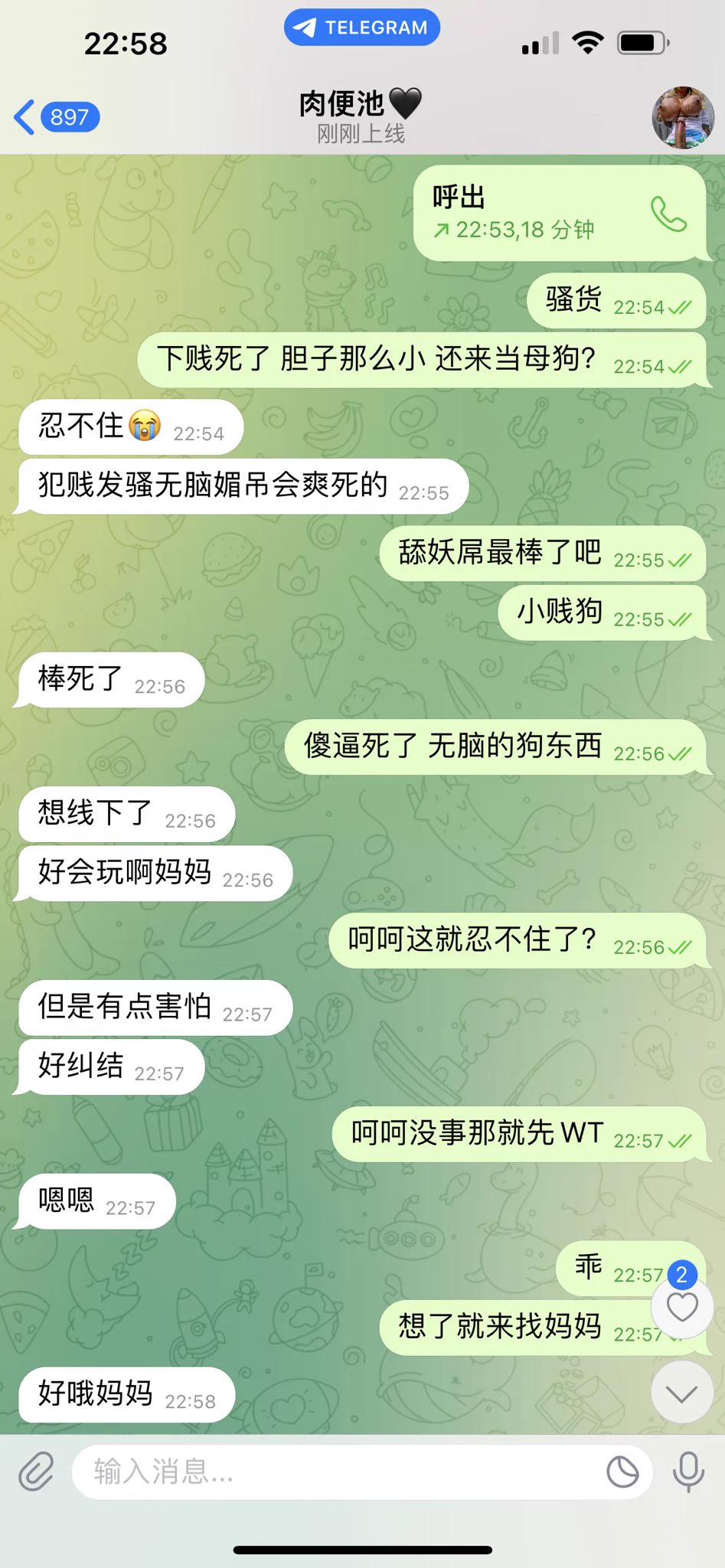Screen dimensions: 725x1568
Task: Return to Telegram call via top pill
Action: coord(362,28)
